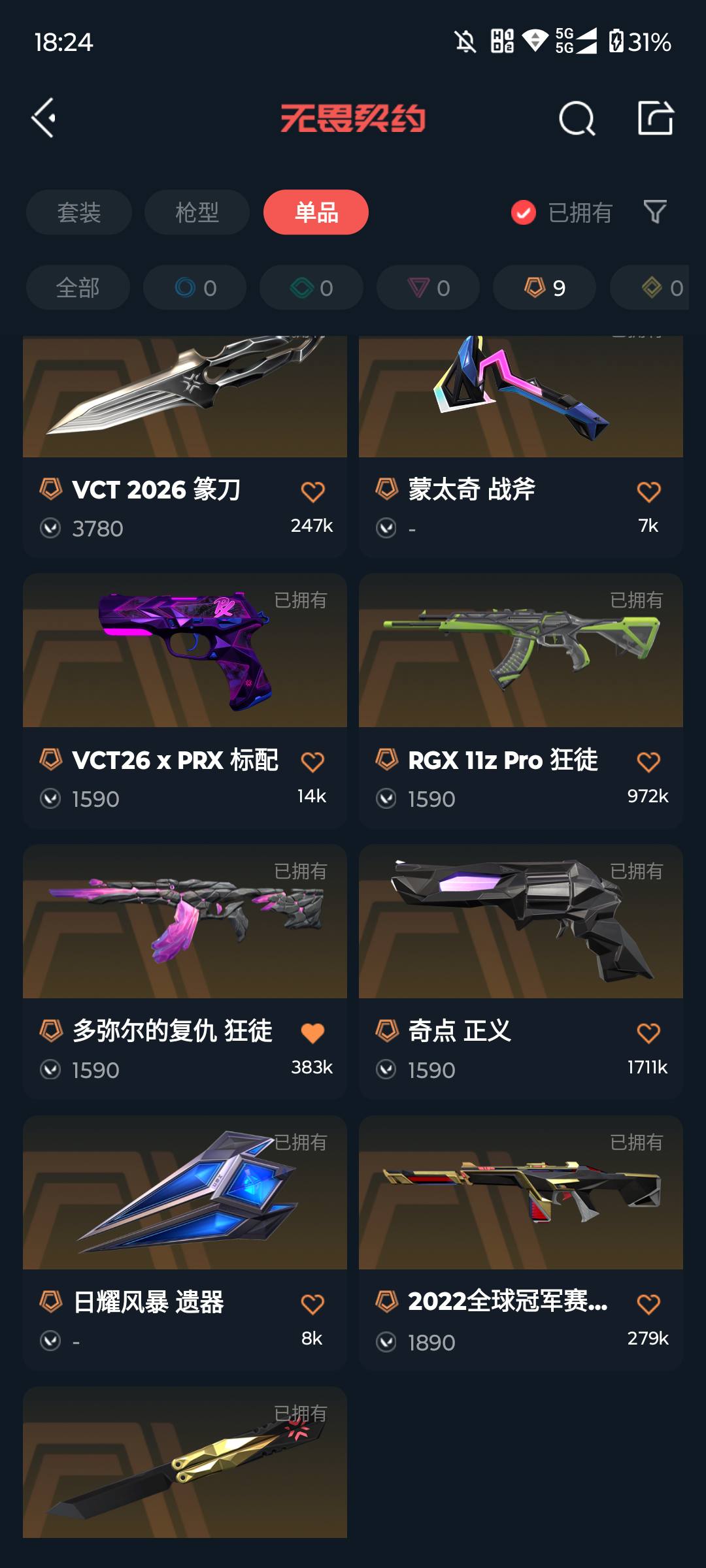Favorite the RGX 11z Pro 狂徒 skin
This screenshot has height=1568, width=706.
click(x=648, y=762)
